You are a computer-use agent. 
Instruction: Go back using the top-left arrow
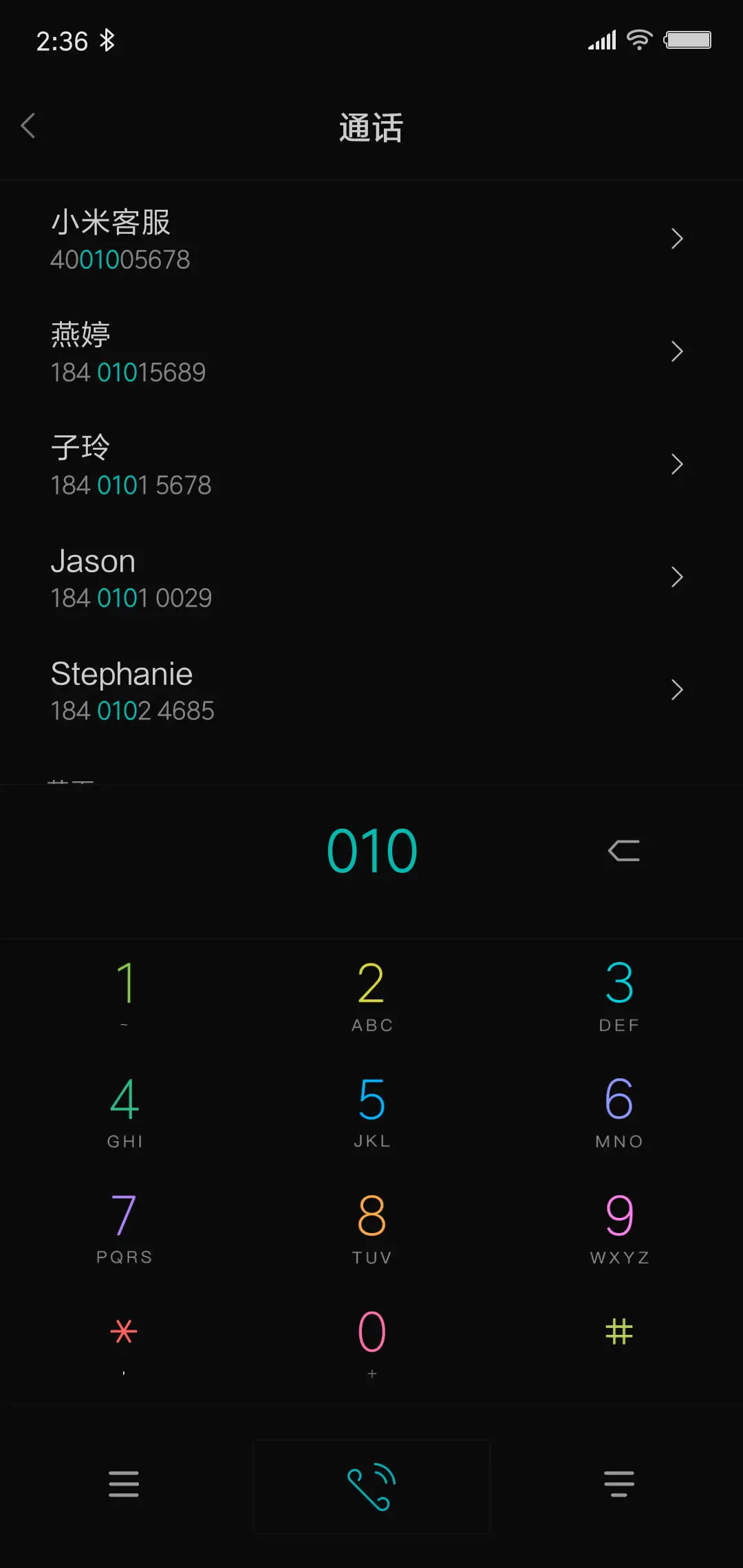click(28, 126)
